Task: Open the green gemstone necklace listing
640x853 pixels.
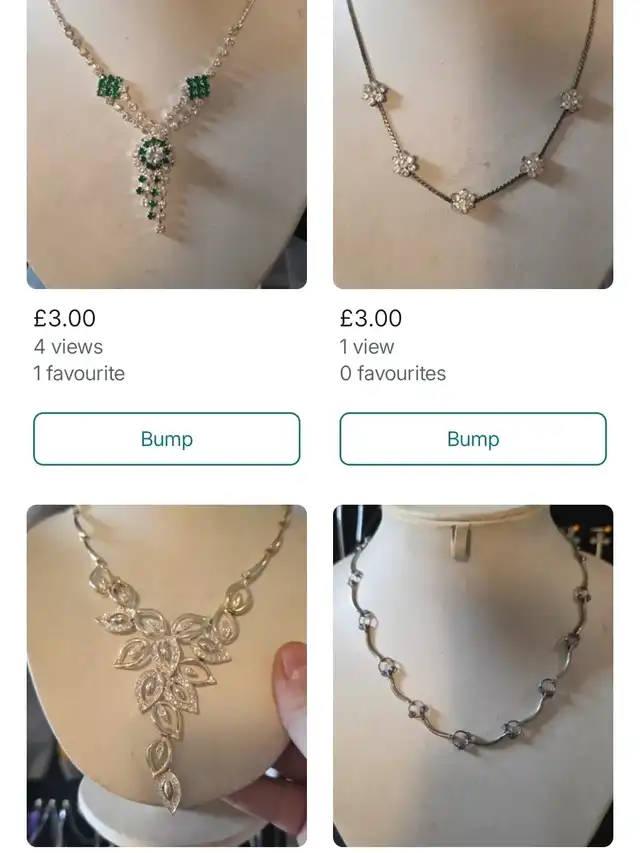Action: [x=166, y=145]
